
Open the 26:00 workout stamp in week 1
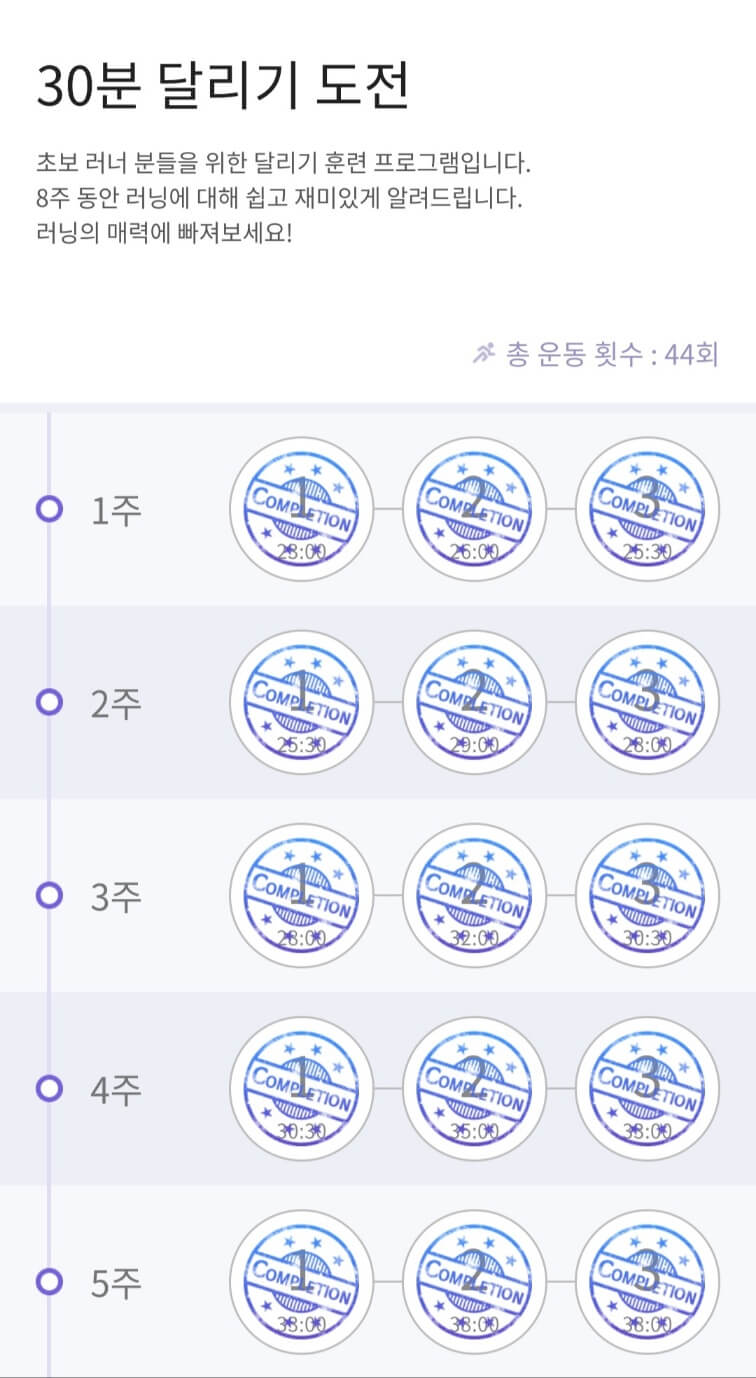[x=474, y=510]
